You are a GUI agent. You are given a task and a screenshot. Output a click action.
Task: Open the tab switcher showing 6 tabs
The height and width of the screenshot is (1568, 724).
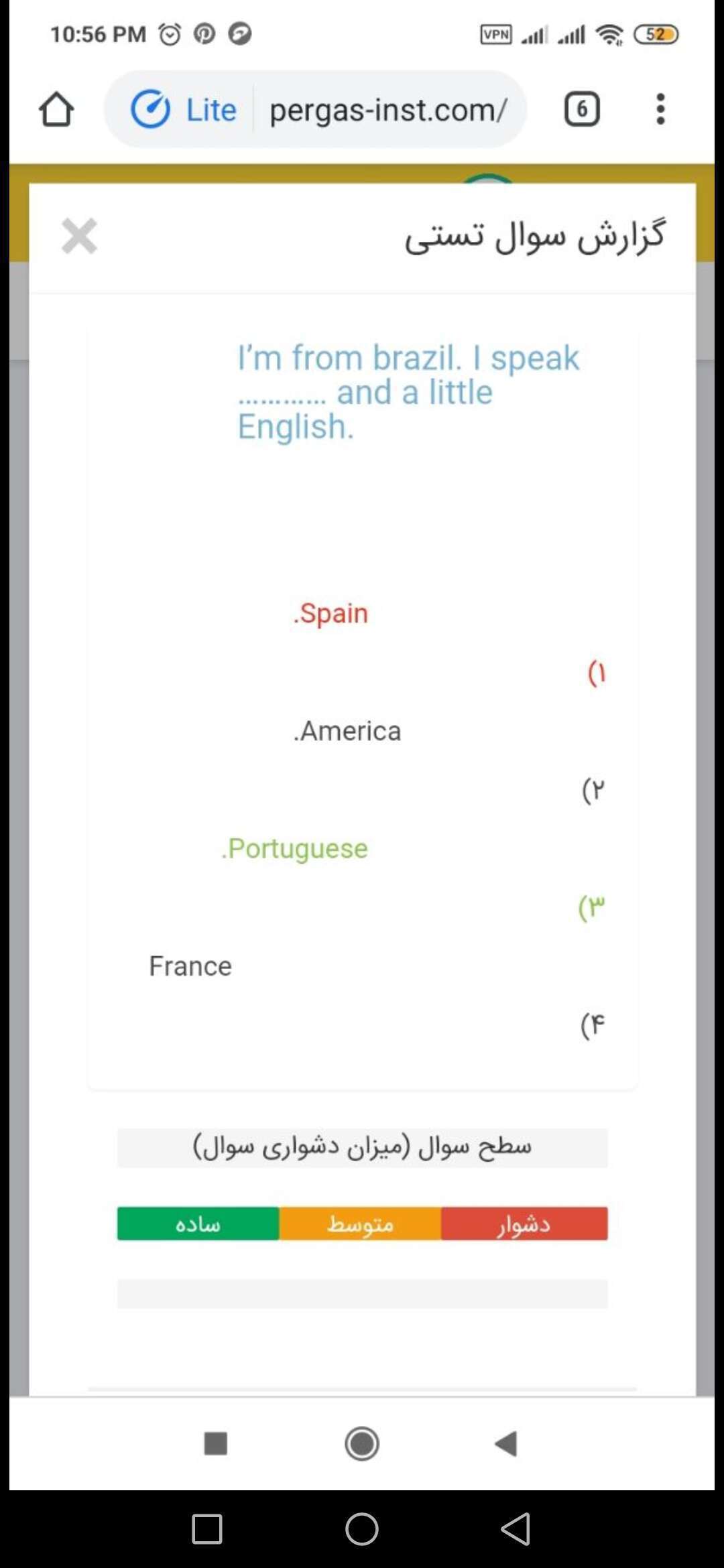pyautogui.click(x=581, y=109)
